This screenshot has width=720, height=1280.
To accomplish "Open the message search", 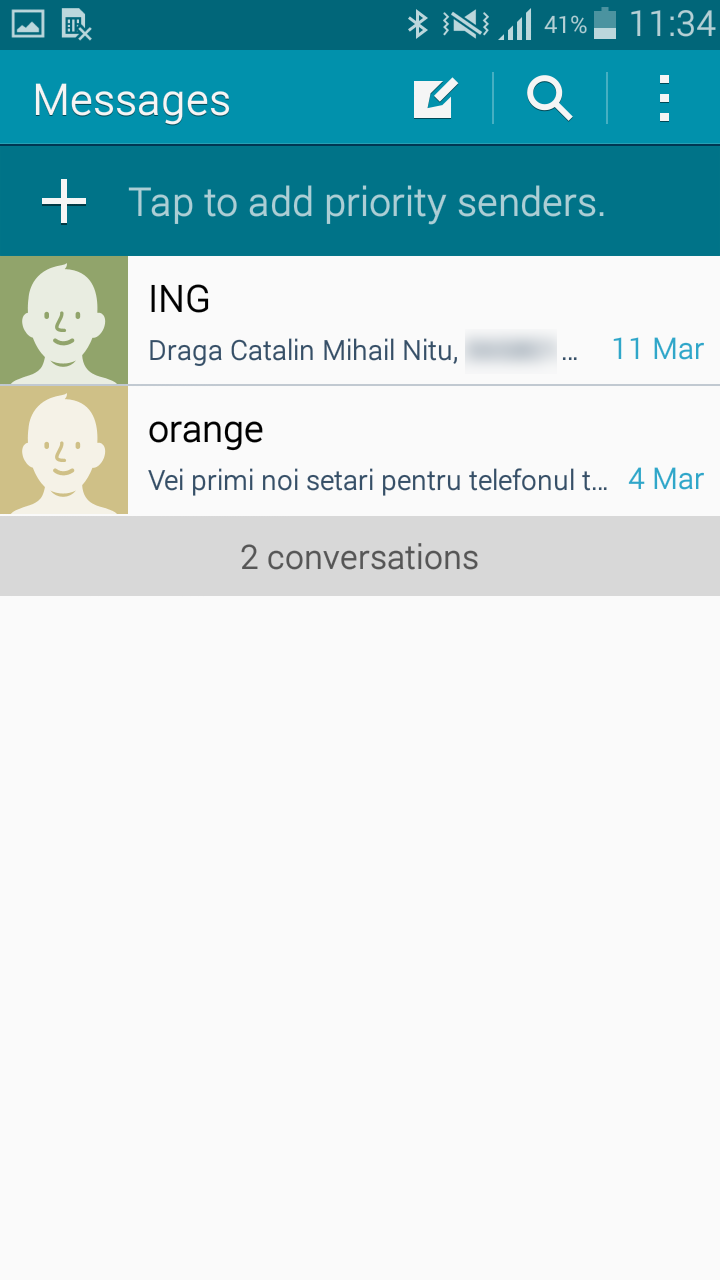I will pos(550,99).
